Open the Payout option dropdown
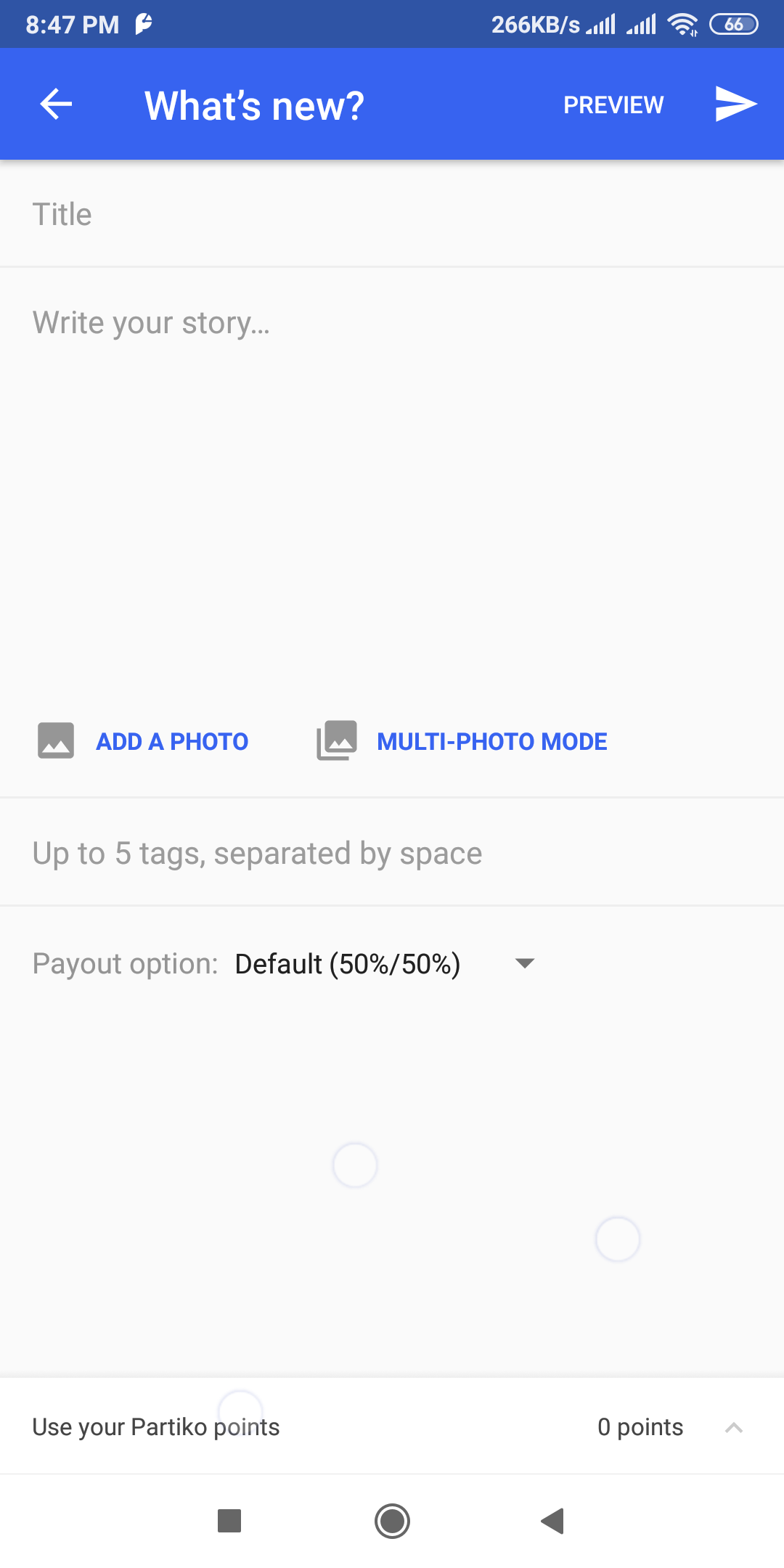The height and width of the screenshot is (1568, 784). coord(385,964)
